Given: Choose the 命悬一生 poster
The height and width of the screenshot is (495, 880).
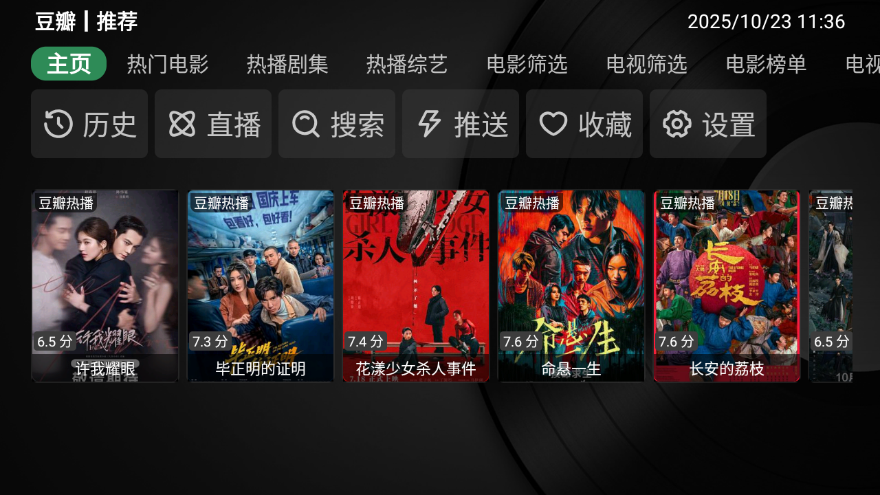Looking at the screenshot, I should 572,286.
